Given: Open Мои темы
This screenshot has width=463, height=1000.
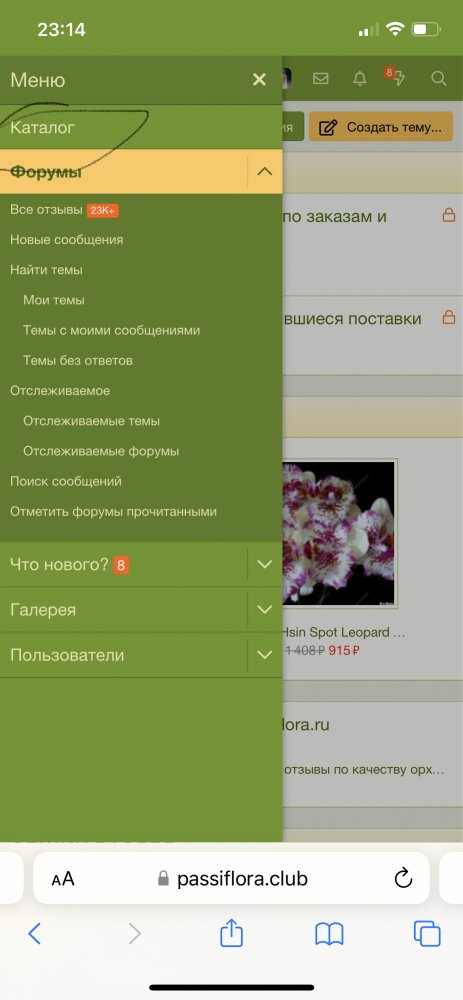Looking at the screenshot, I should click(54, 300).
